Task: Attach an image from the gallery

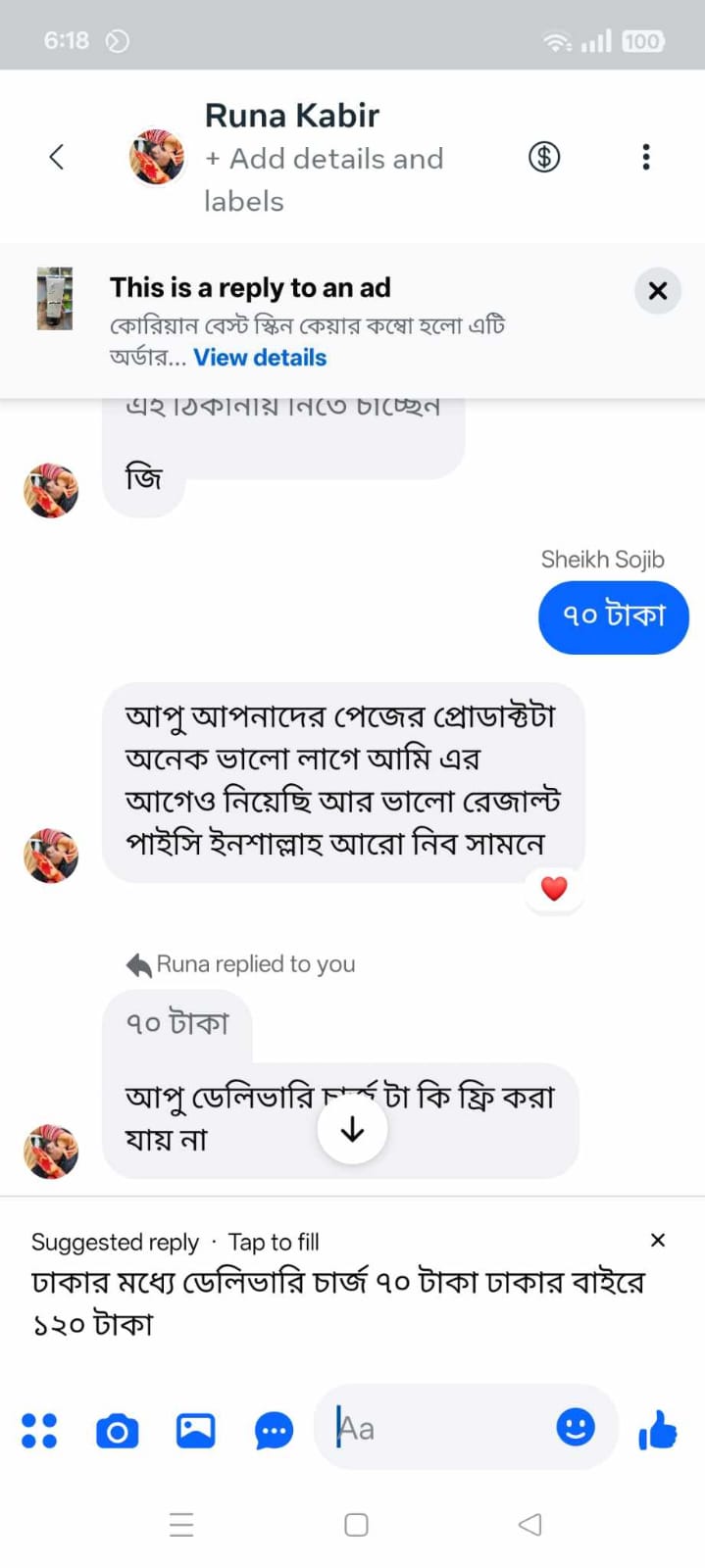Action: 195,1431
